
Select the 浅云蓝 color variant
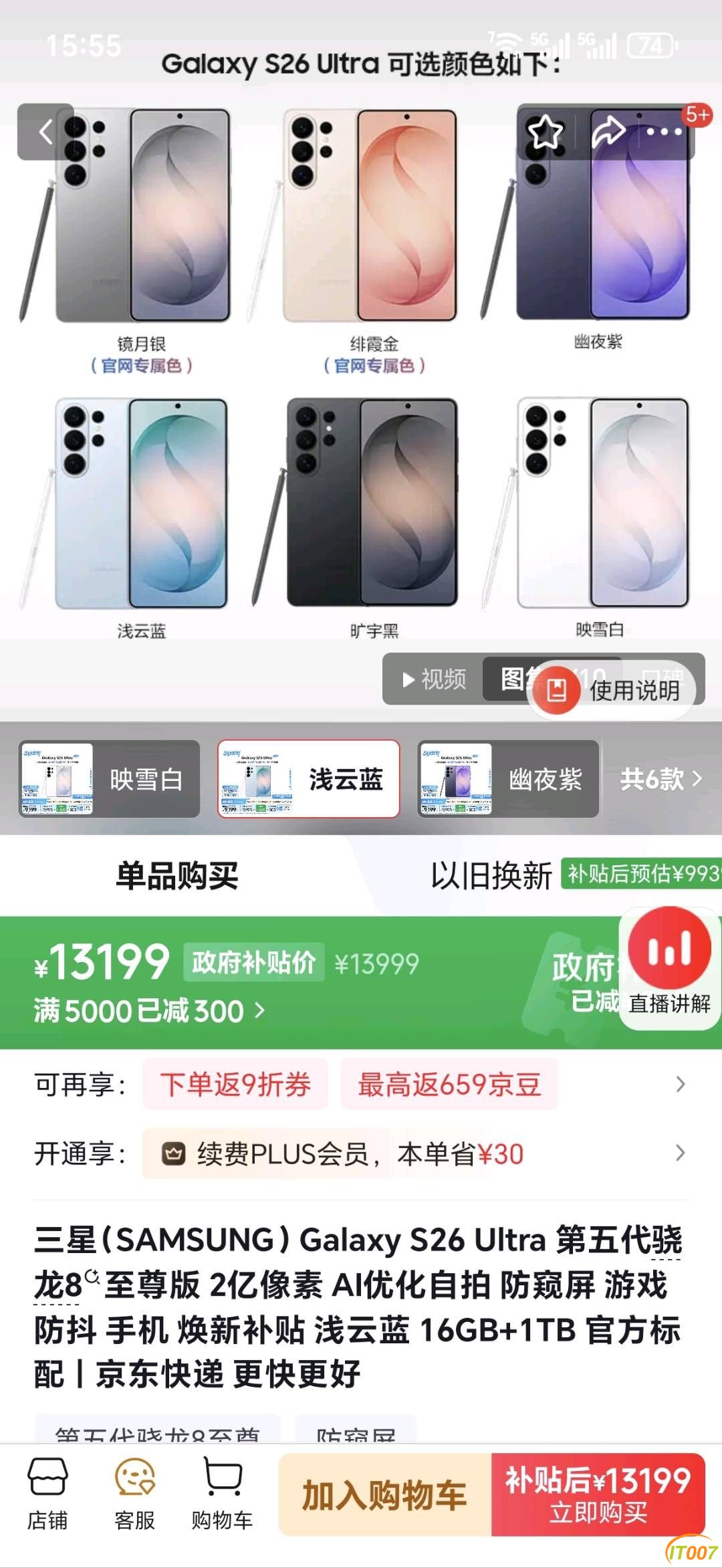(x=308, y=779)
